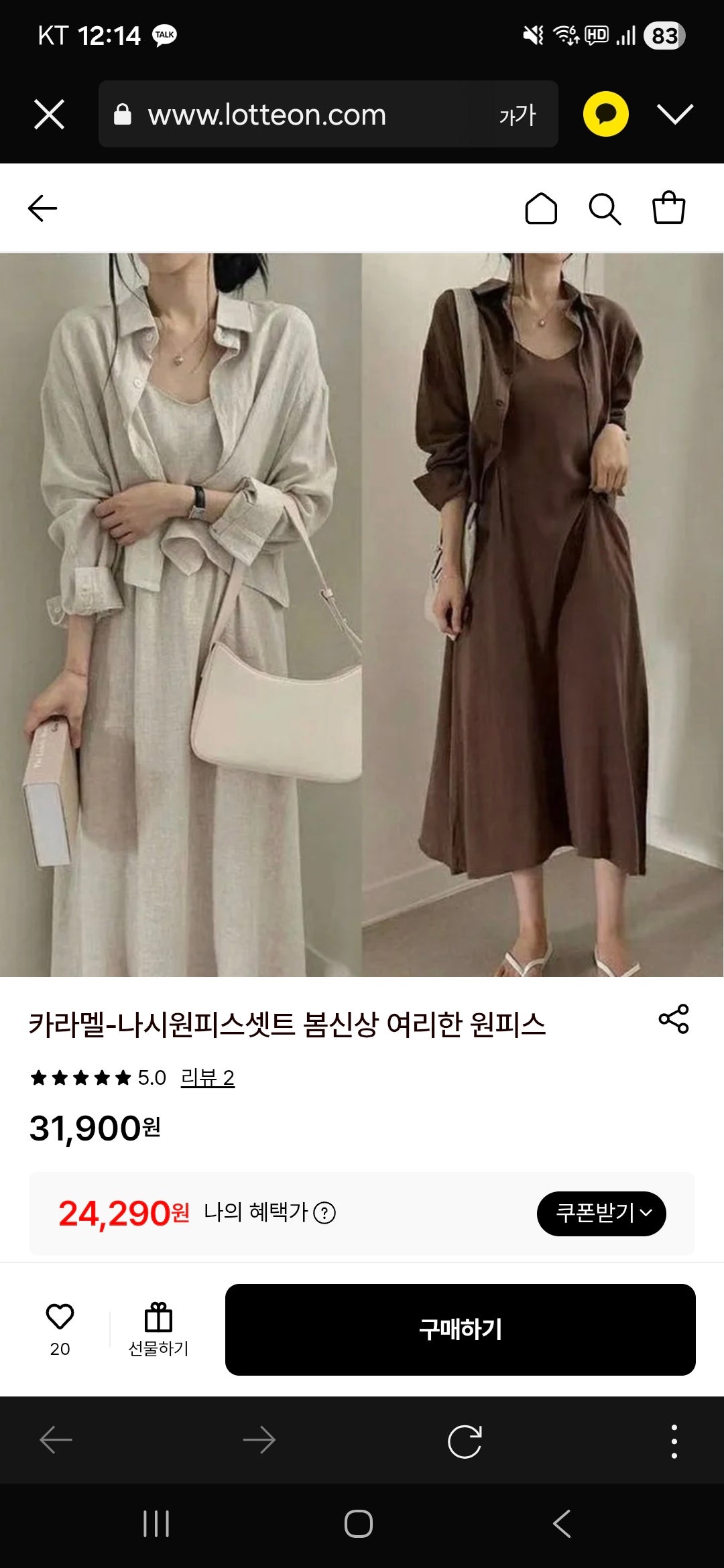Screen dimensions: 724x1568
Task: Open the shopping bag cart icon
Action: [x=671, y=207]
